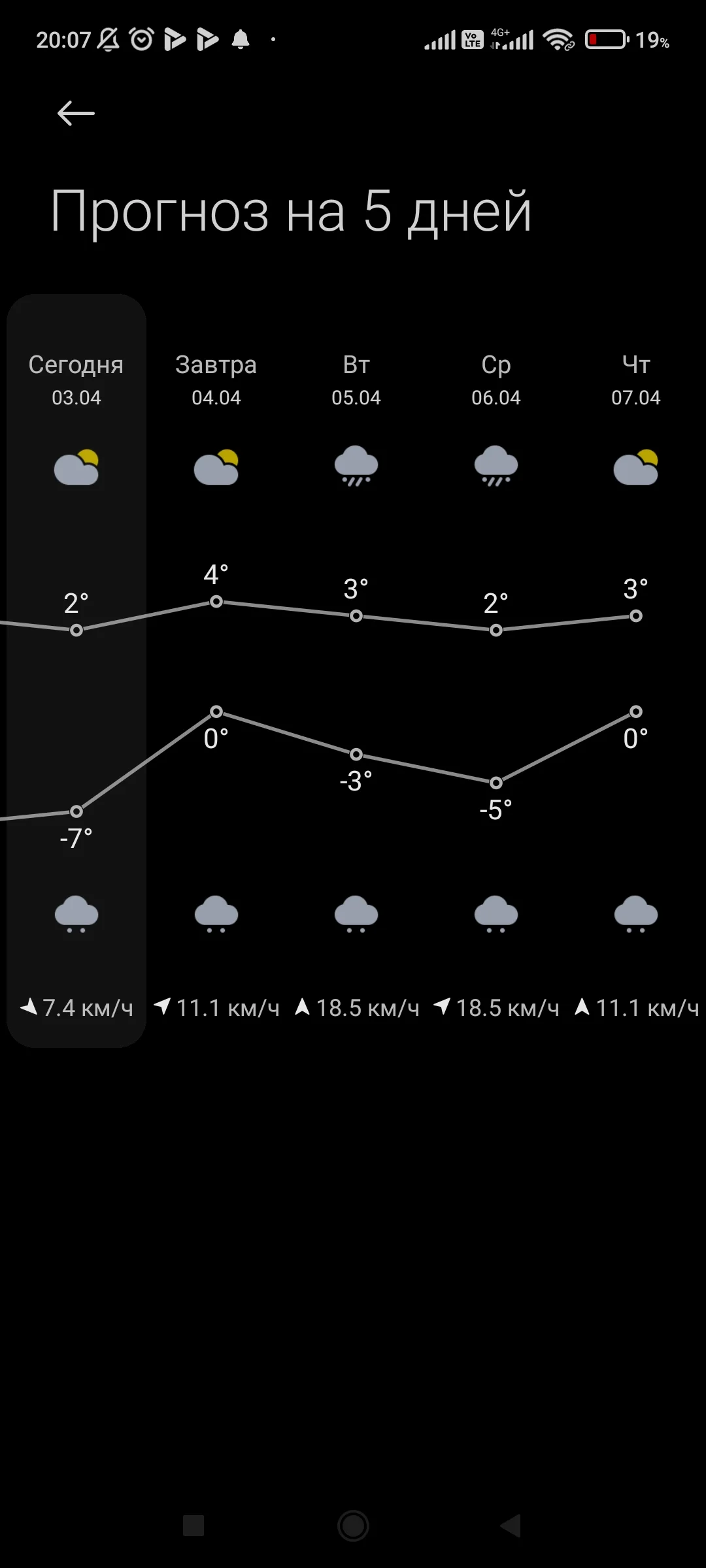Tap the rain cloud icon for Среда
Image resolution: width=706 pixels, height=1568 pixels.
click(496, 465)
